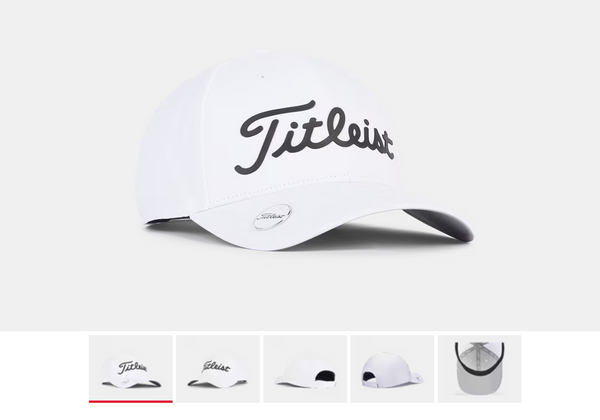View the cap underside thumbnail
Image resolution: width=600 pixels, height=420 pixels.
479,368
